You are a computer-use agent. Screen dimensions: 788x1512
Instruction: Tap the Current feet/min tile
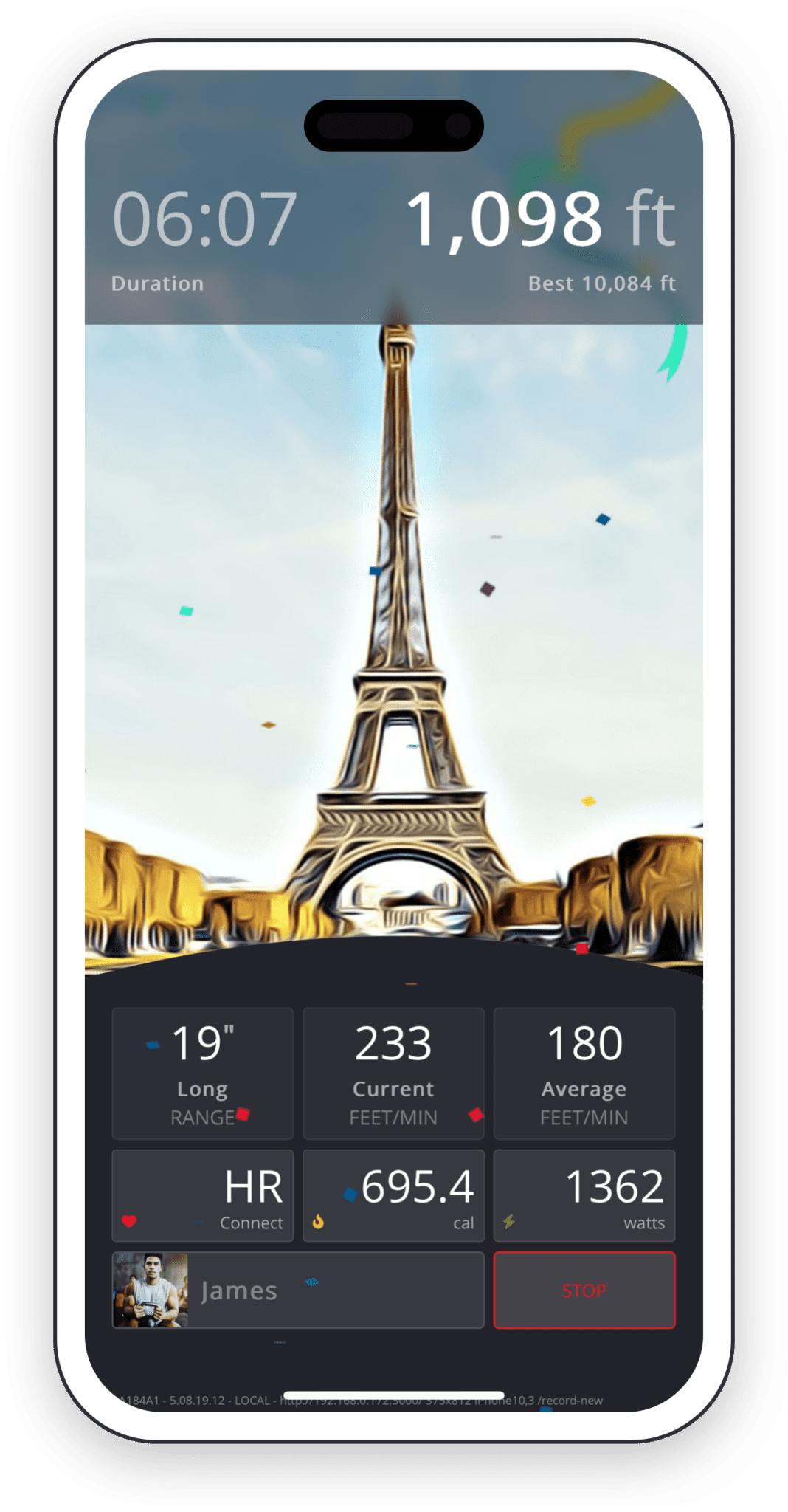tap(393, 1073)
